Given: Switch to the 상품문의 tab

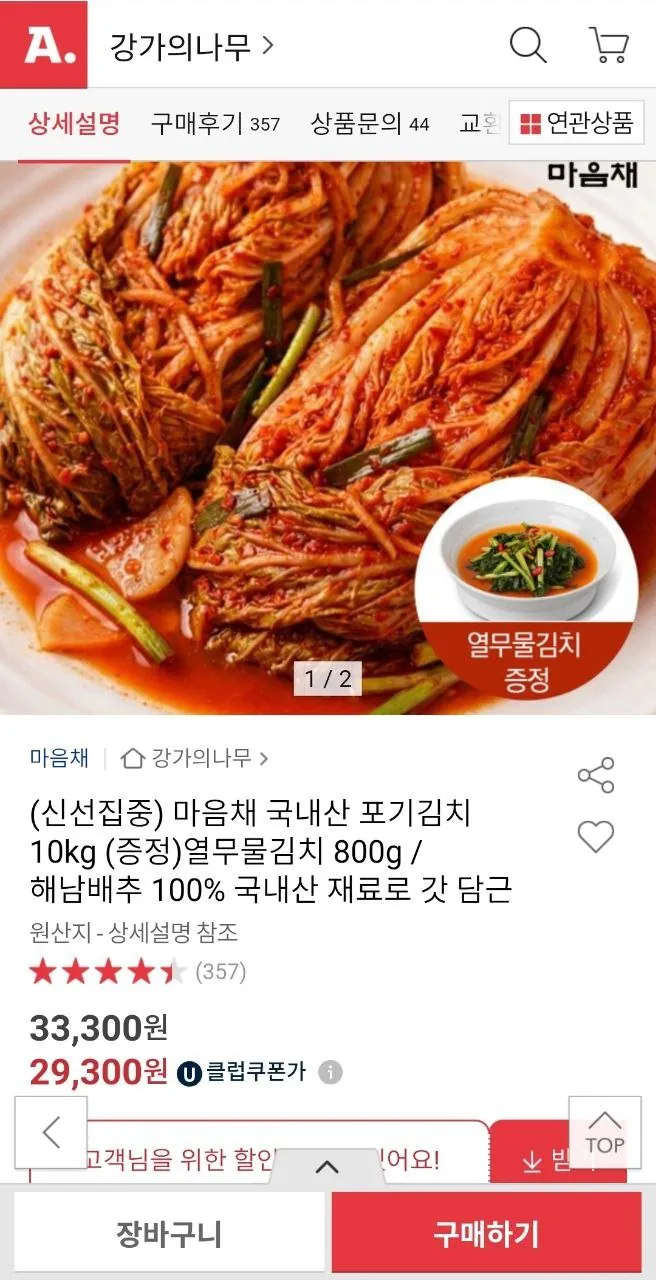Looking at the screenshot, I should 369,124.
